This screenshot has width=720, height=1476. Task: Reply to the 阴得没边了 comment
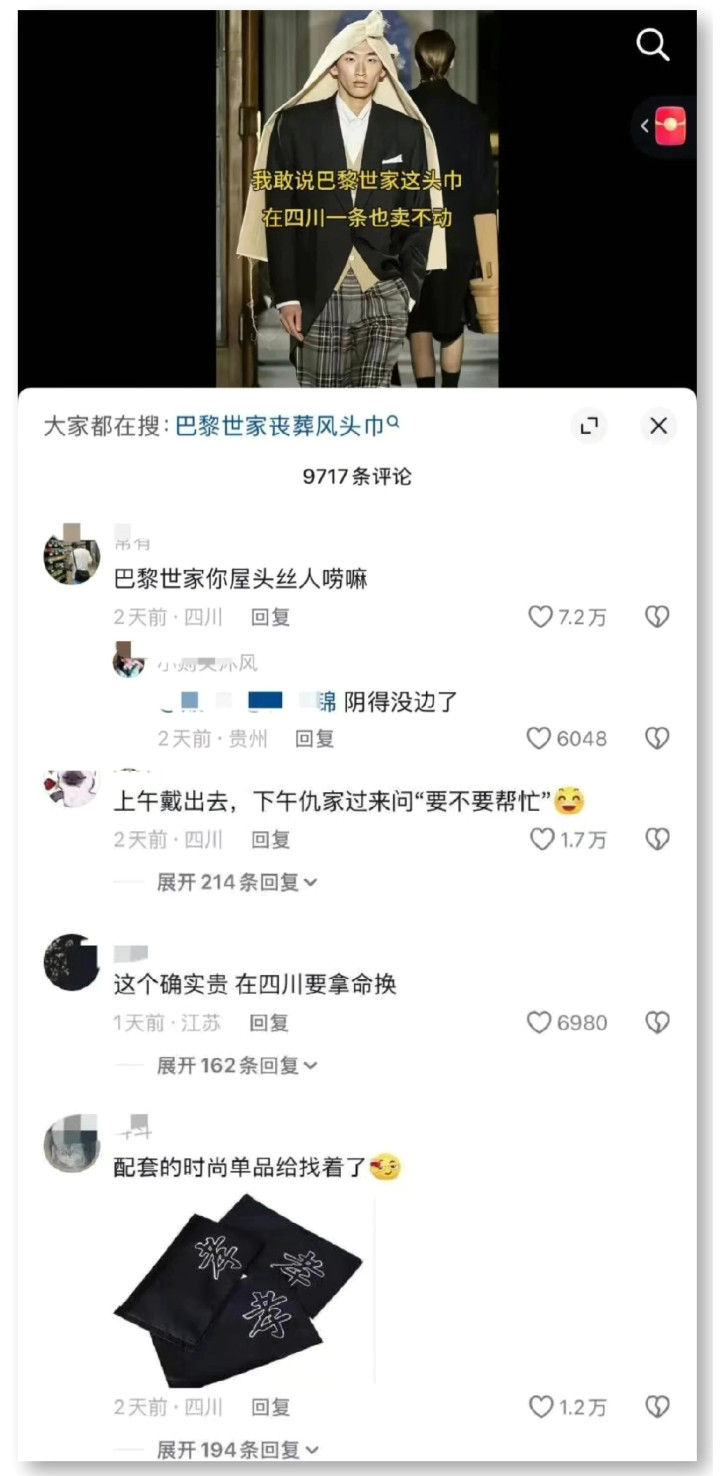(x=314, y=739)
